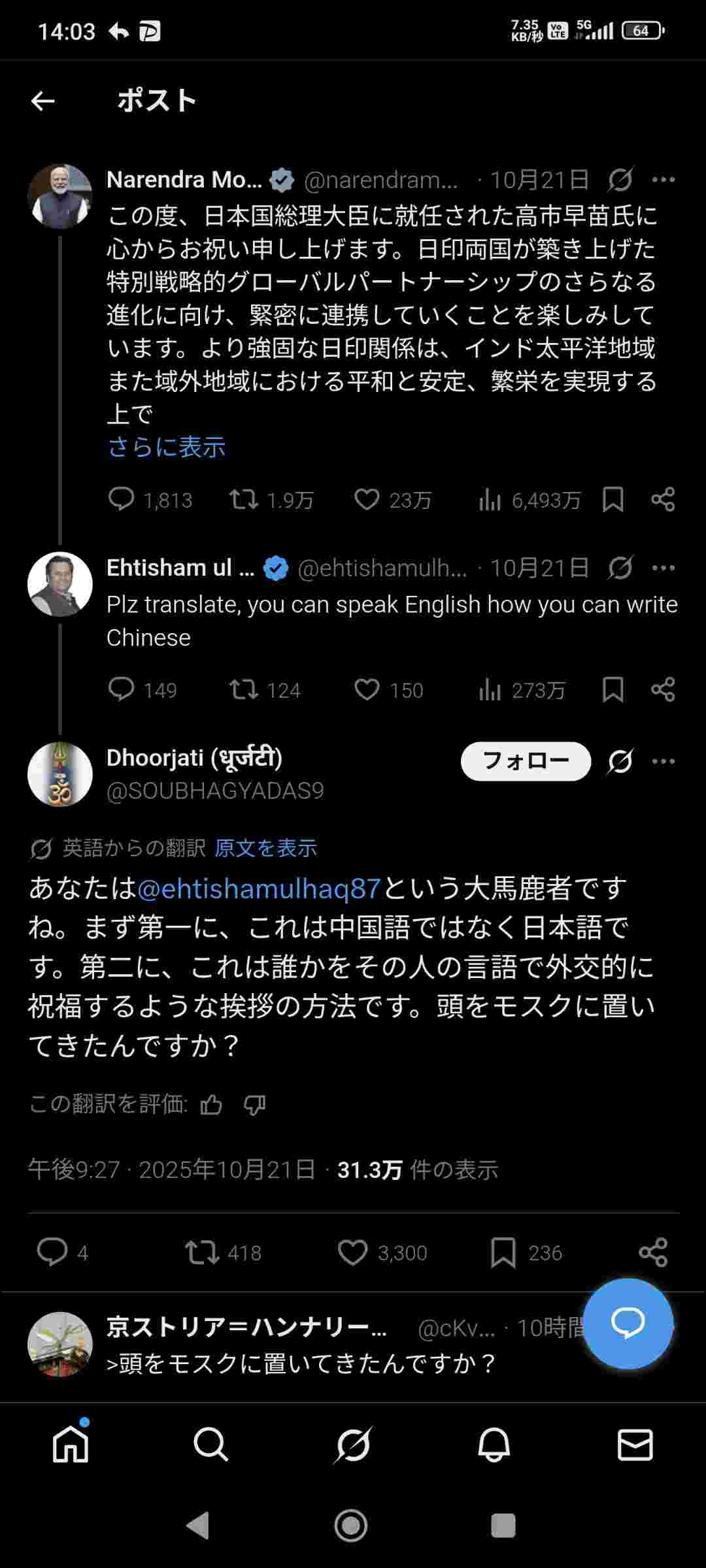Repost Narendra Modi's post
The image size is (706, 1568).
click(243, 500)
